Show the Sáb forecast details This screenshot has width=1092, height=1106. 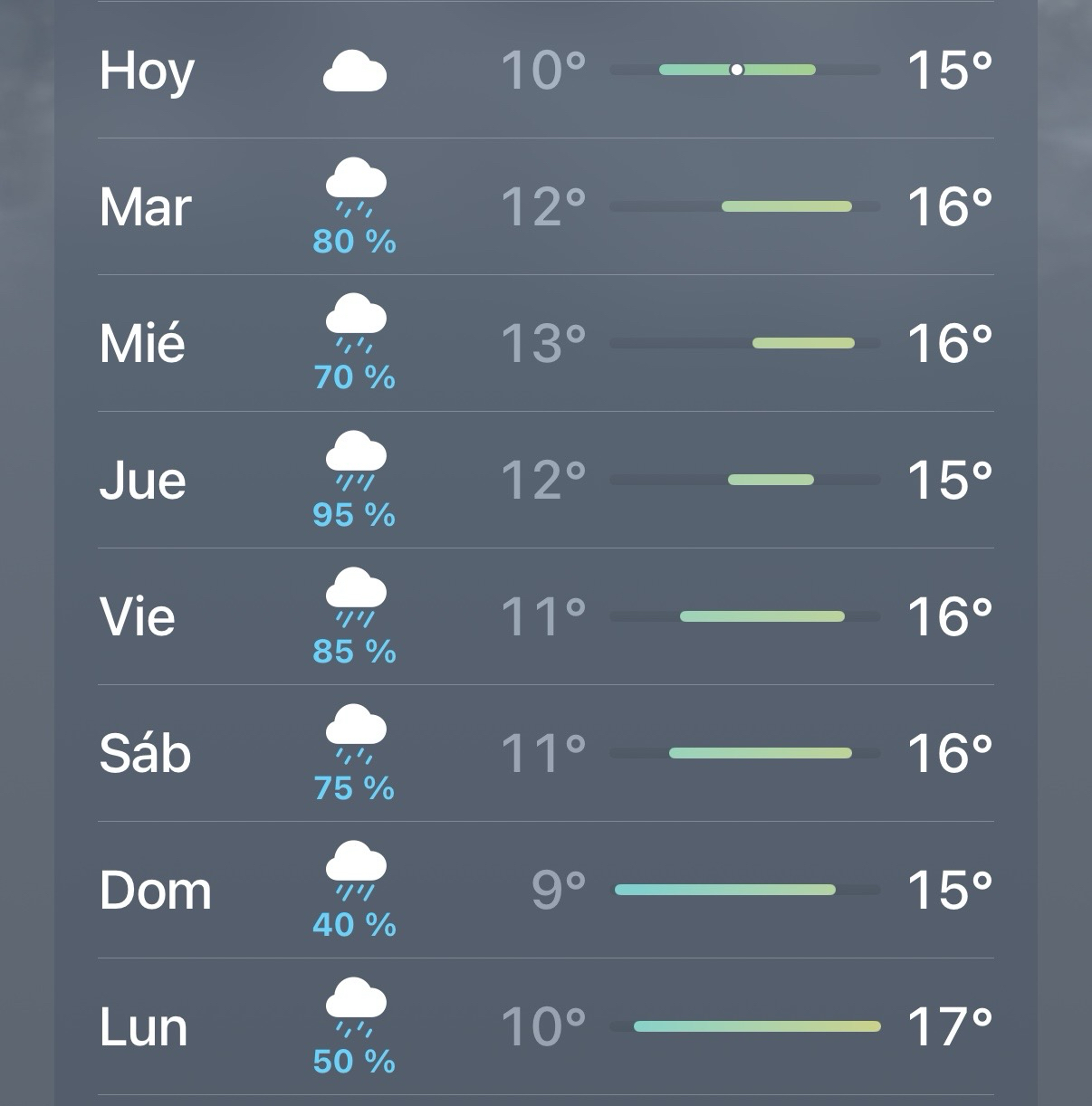coord(545,754)
